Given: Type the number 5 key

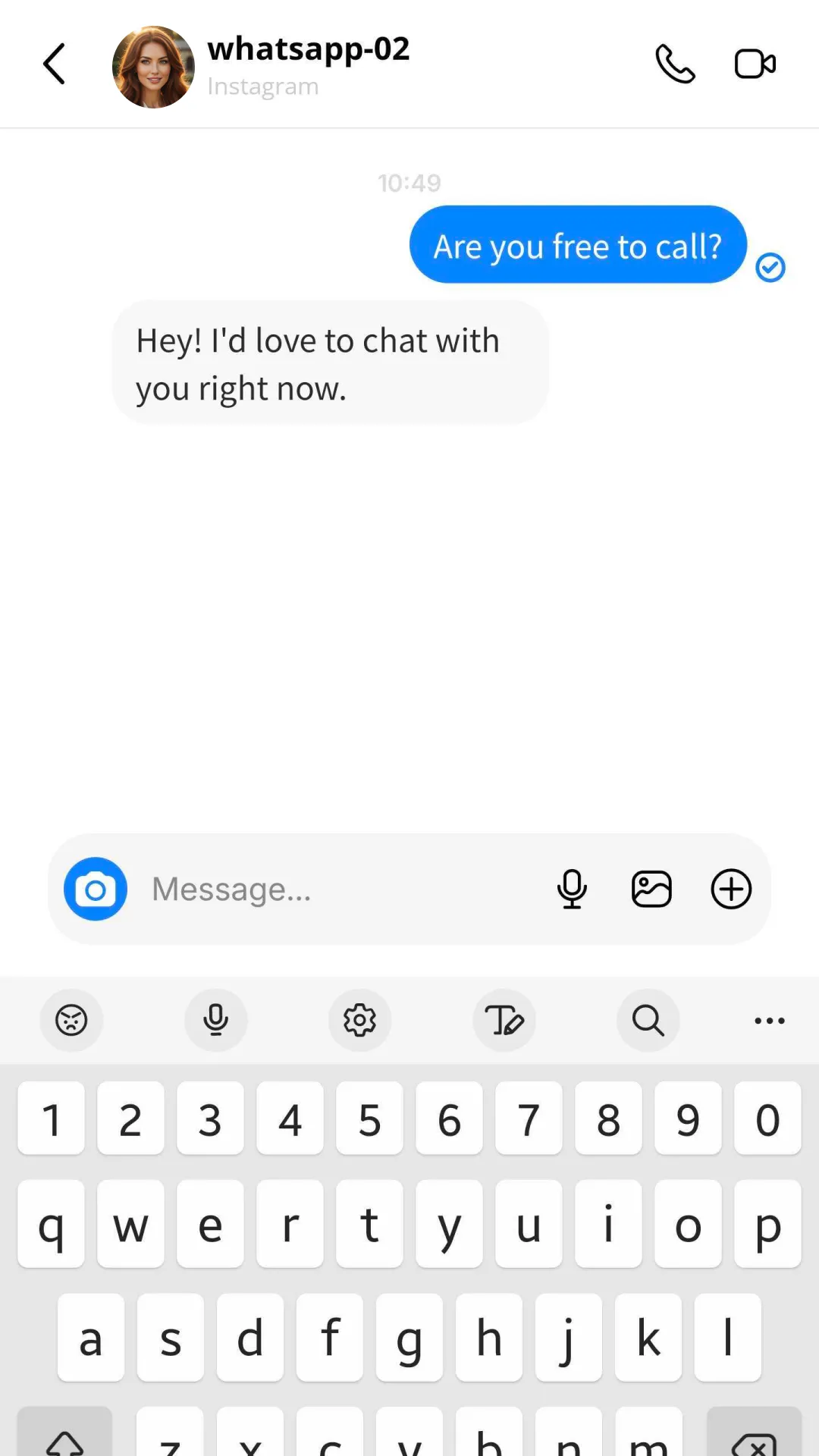Looking at the screenshot, I should tap(369, 1119).
